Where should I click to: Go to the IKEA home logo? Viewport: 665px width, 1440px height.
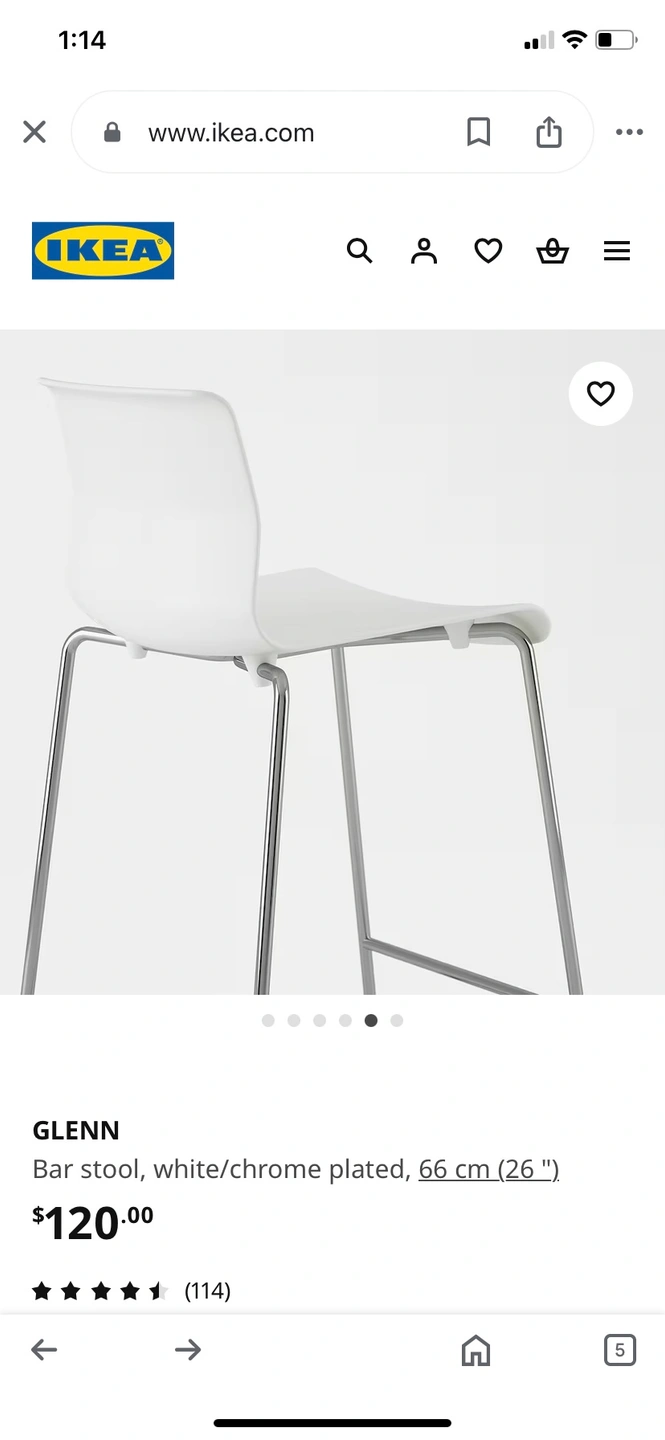point(103,250)
